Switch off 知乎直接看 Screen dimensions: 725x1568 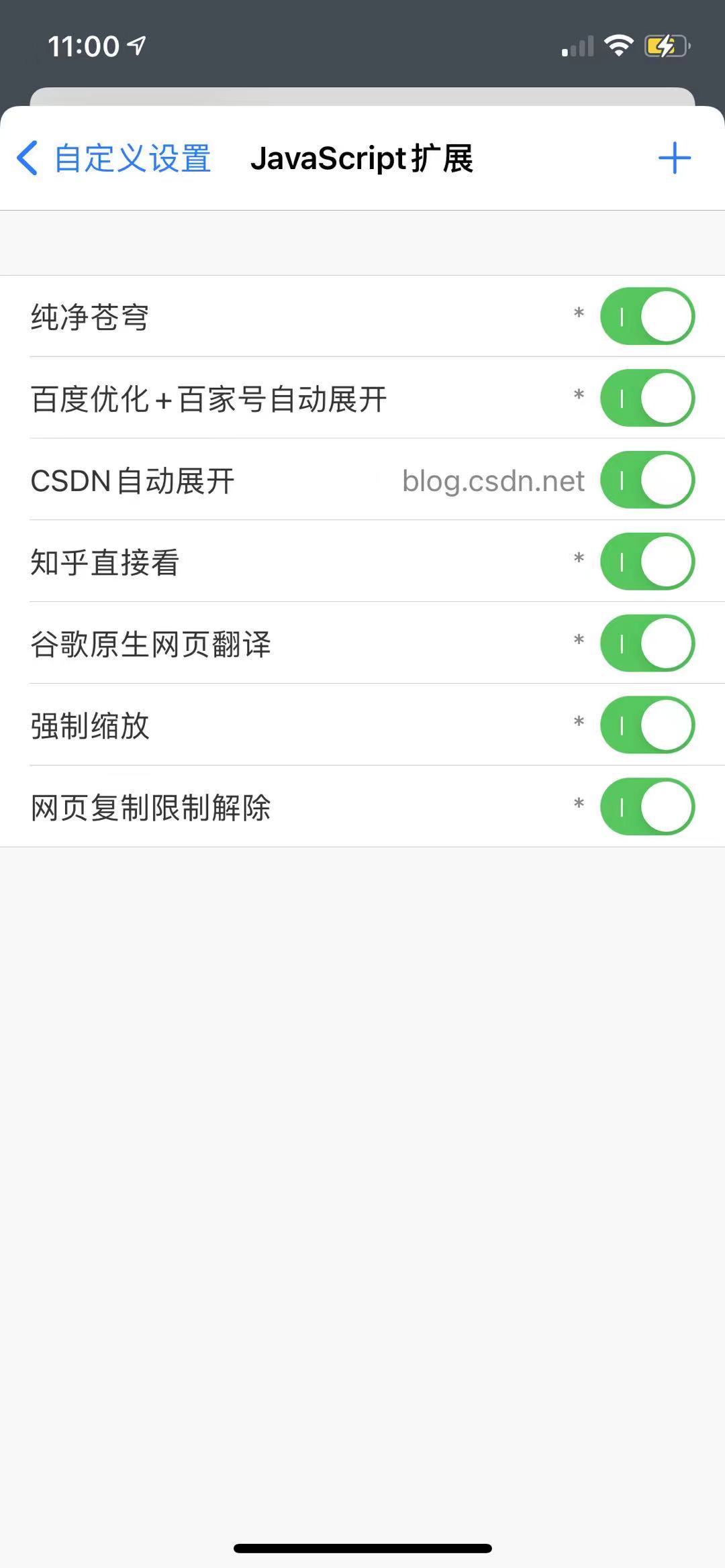[x=647, y=562]
